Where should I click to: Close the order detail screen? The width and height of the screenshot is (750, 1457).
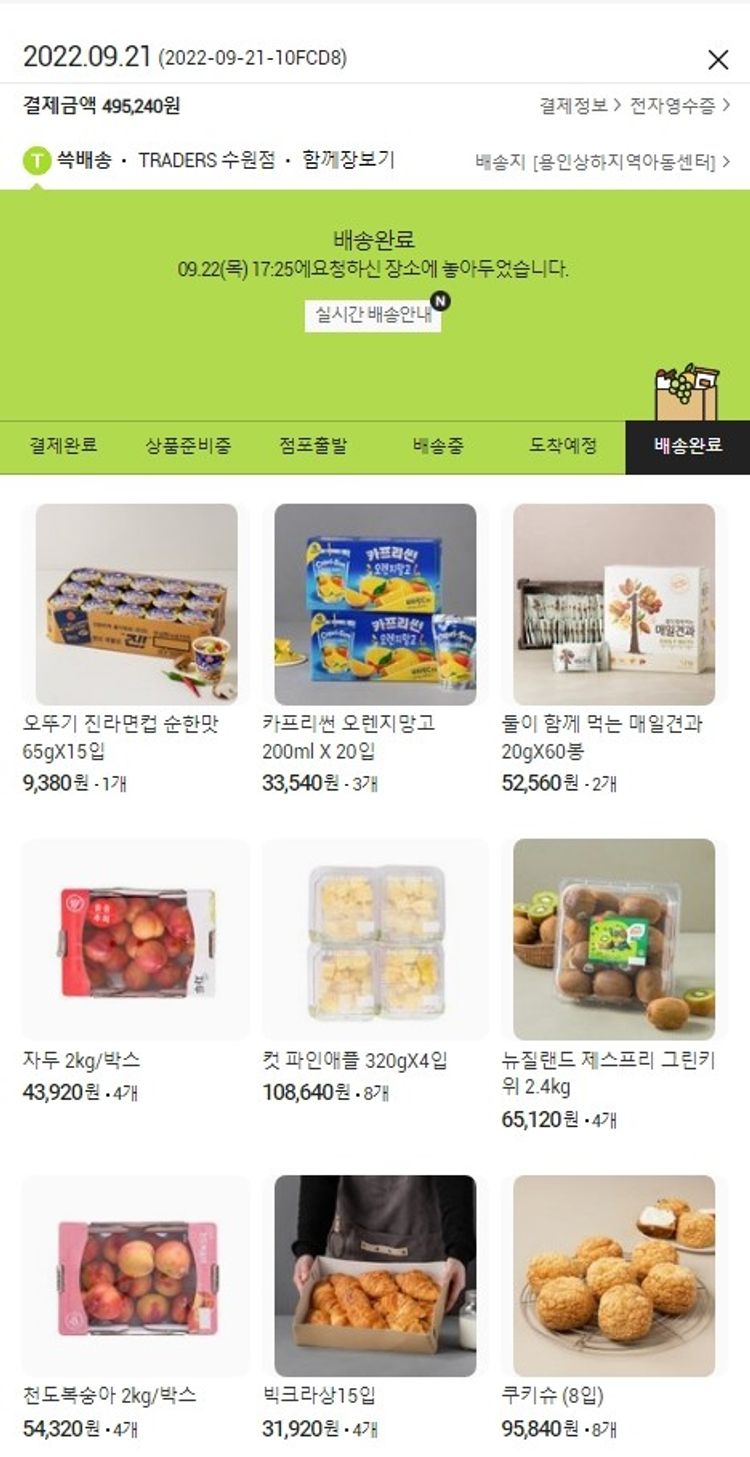pyautogui.click(x=718, y=60)
